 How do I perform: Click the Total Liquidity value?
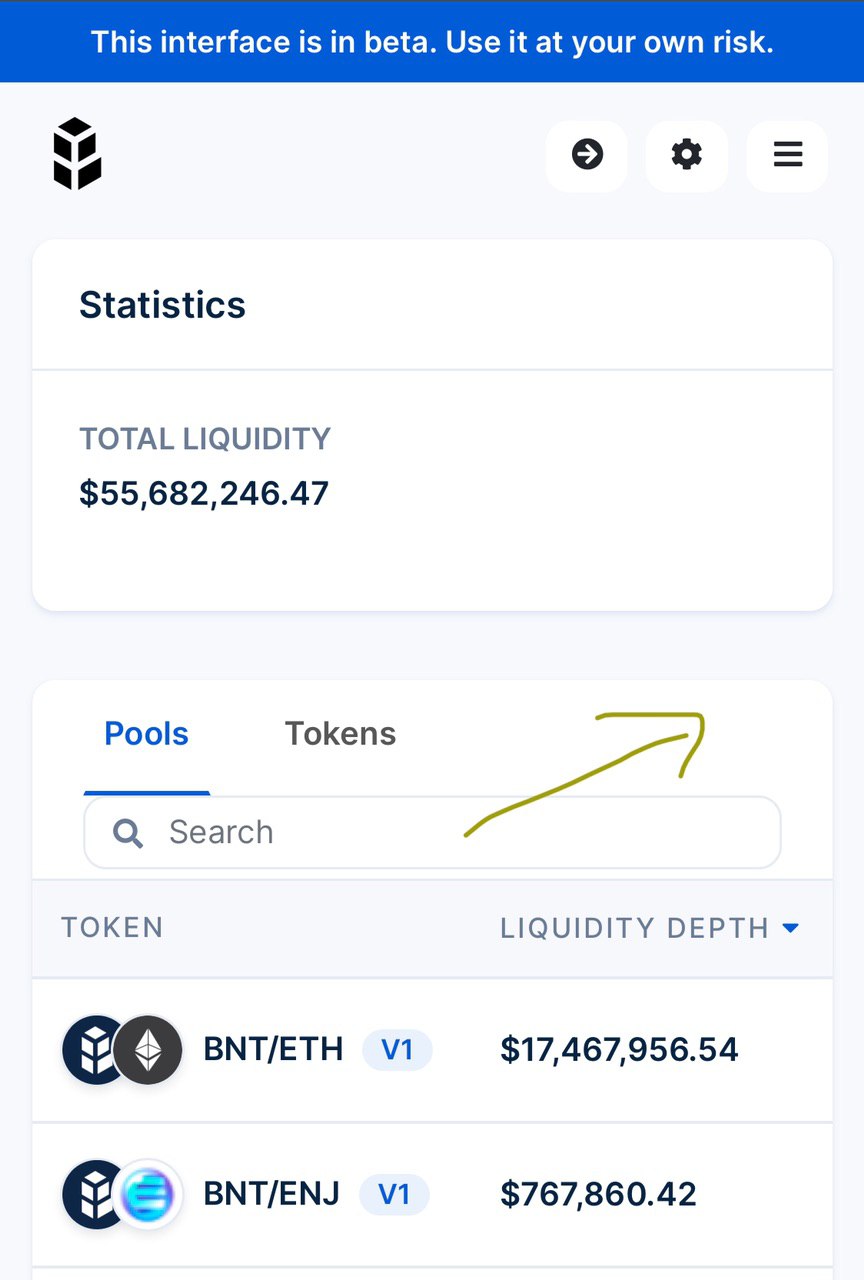(x=204, y=492)
